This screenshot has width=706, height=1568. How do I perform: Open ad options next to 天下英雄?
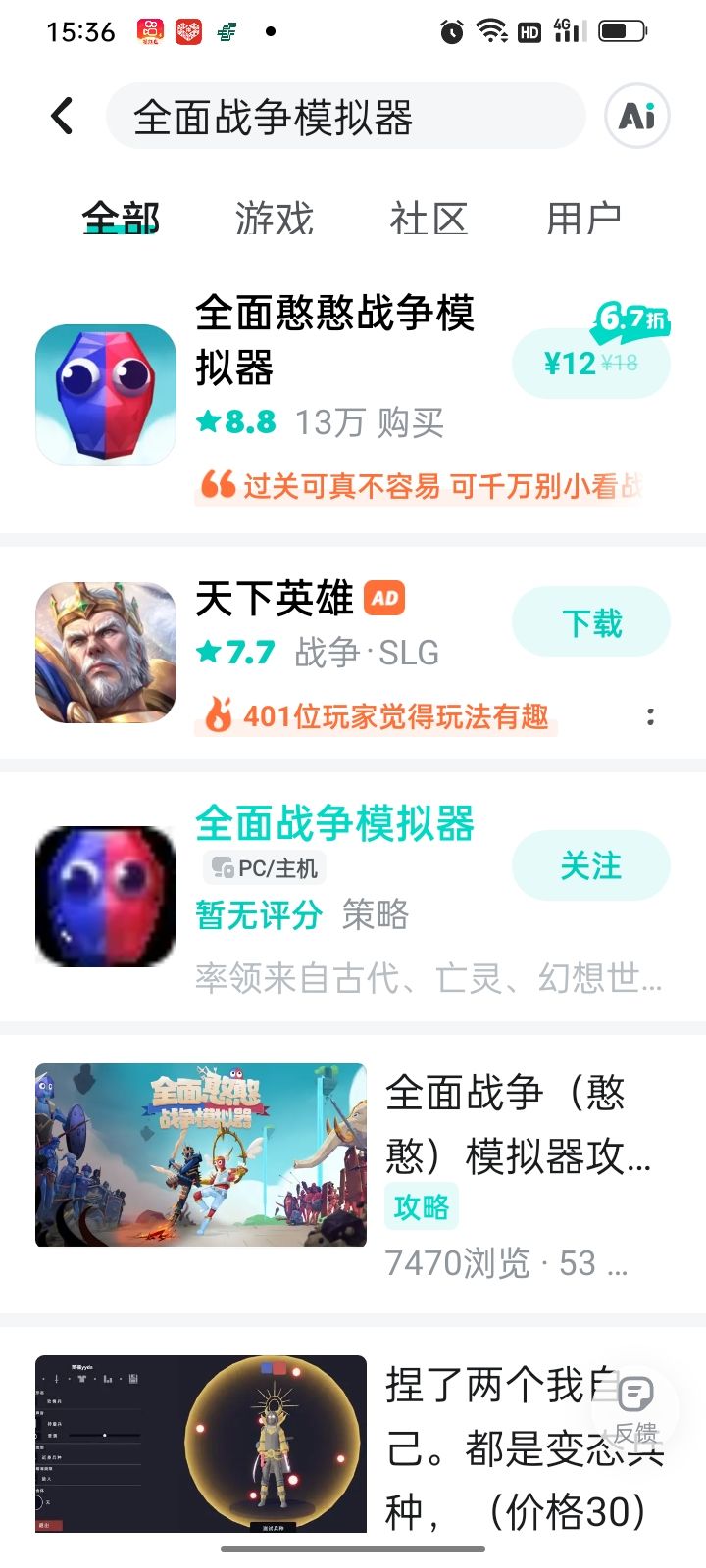click(x=650, y=716)
